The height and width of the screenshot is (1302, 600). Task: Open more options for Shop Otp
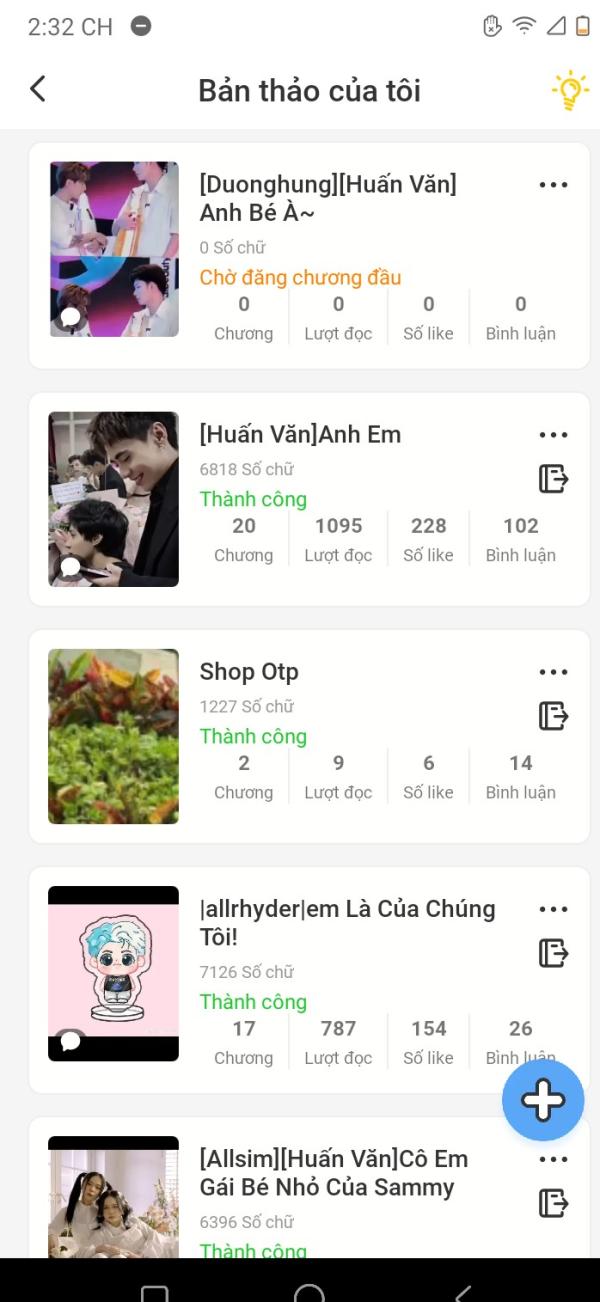coord(553,672)
